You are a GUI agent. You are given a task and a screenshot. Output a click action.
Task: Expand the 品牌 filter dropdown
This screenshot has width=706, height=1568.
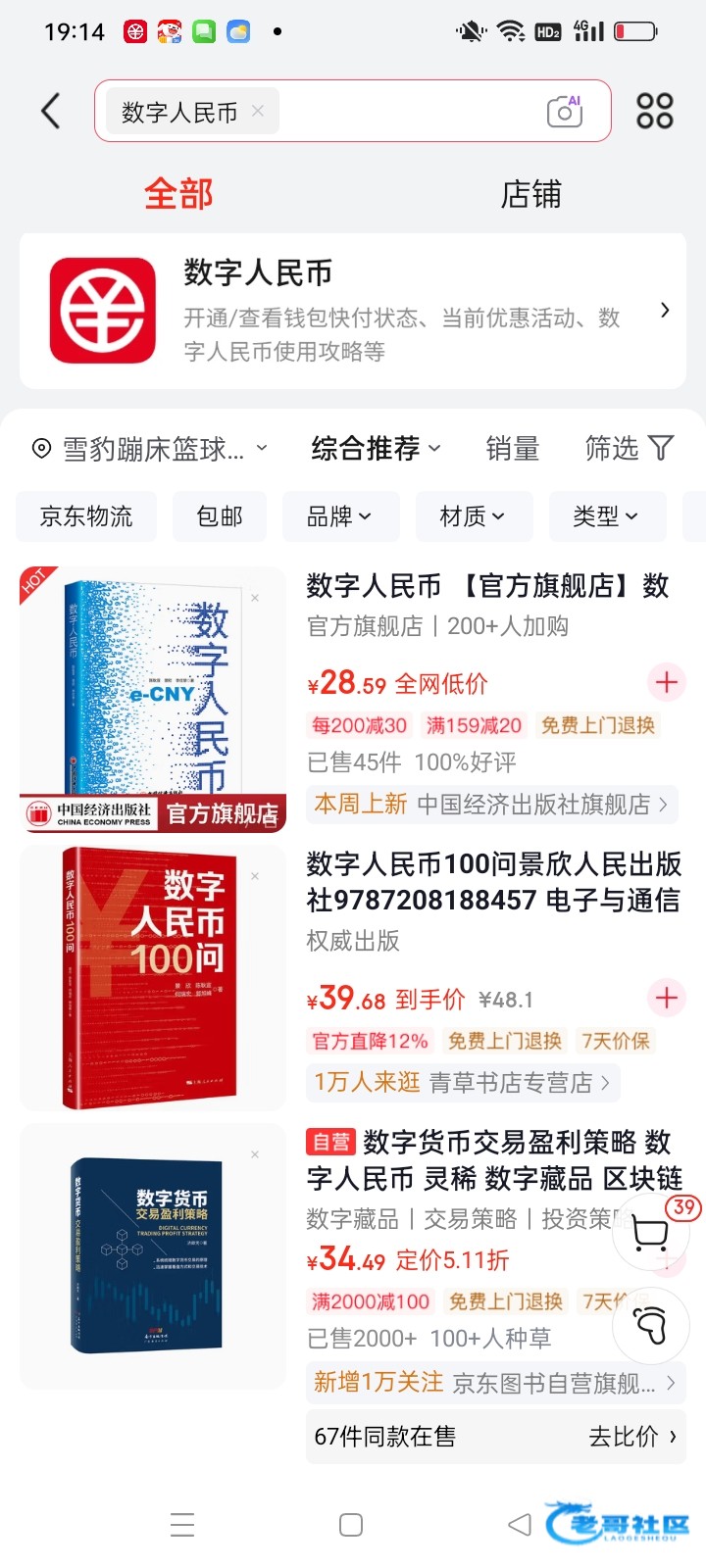pos(339,516)
